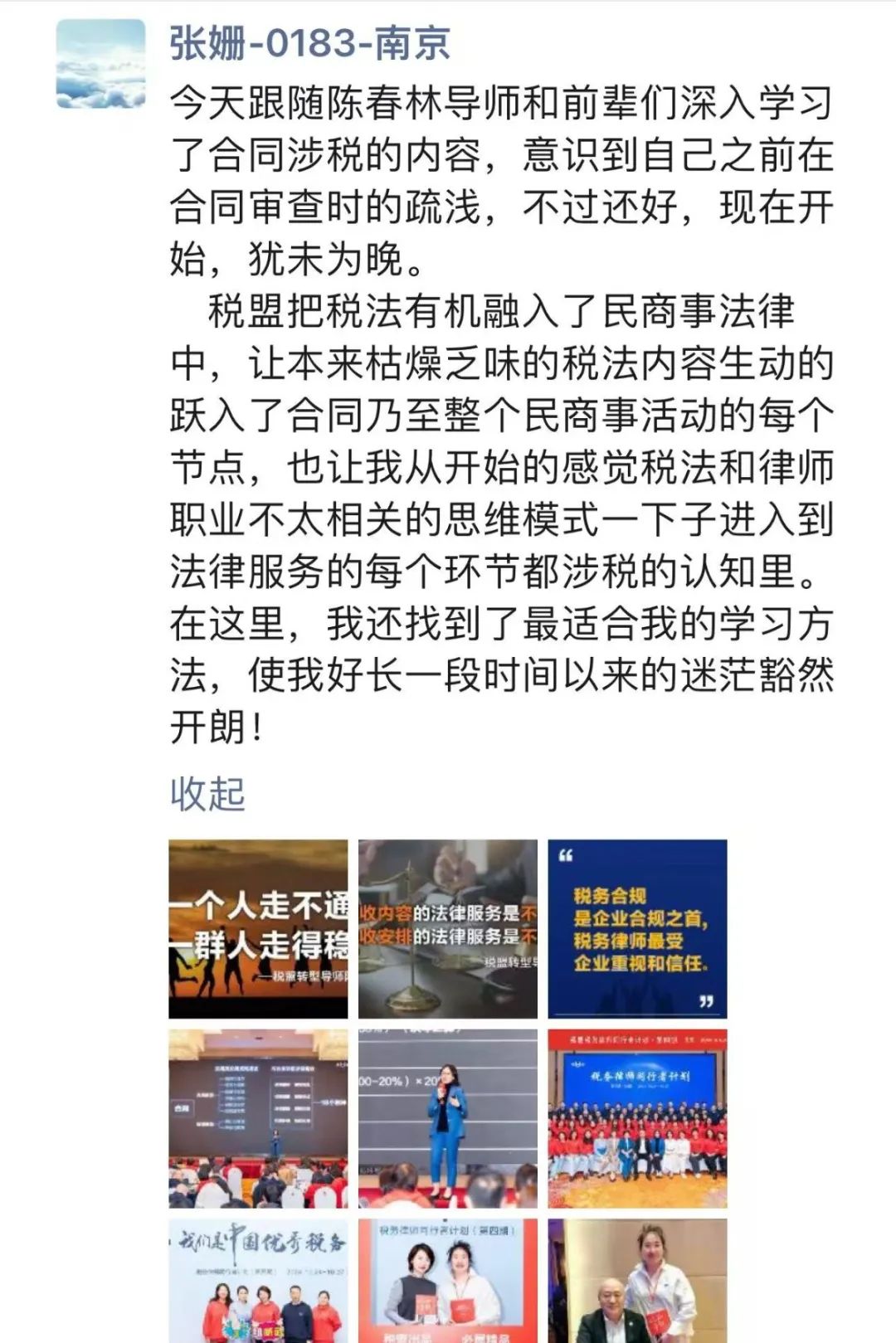The image size is (896, 1343).
Task: Open the 一个人走不通 silhouette photo
Action: [258, 929]
